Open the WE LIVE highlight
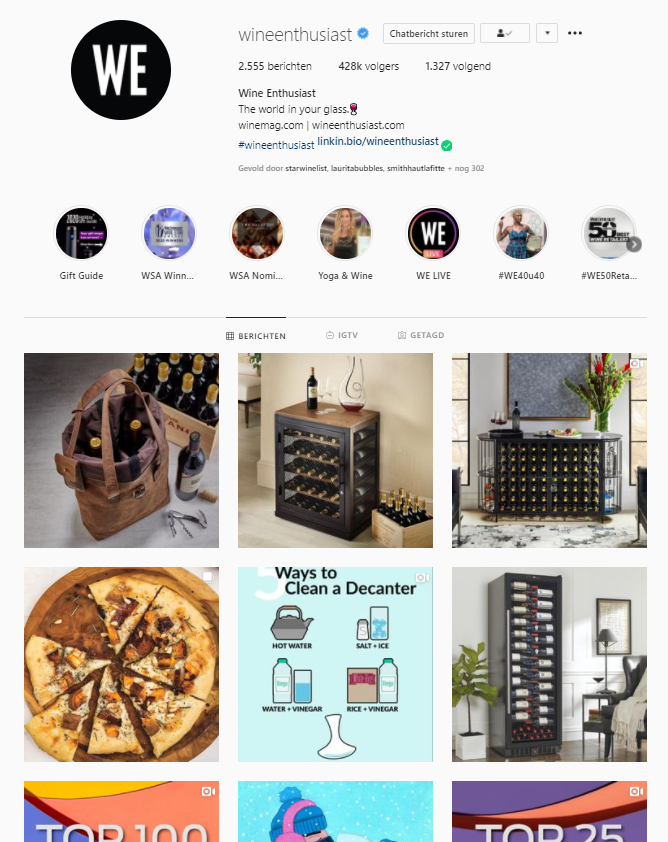The width and height of the screenshot is (668, 842). (x=433, y=234)
